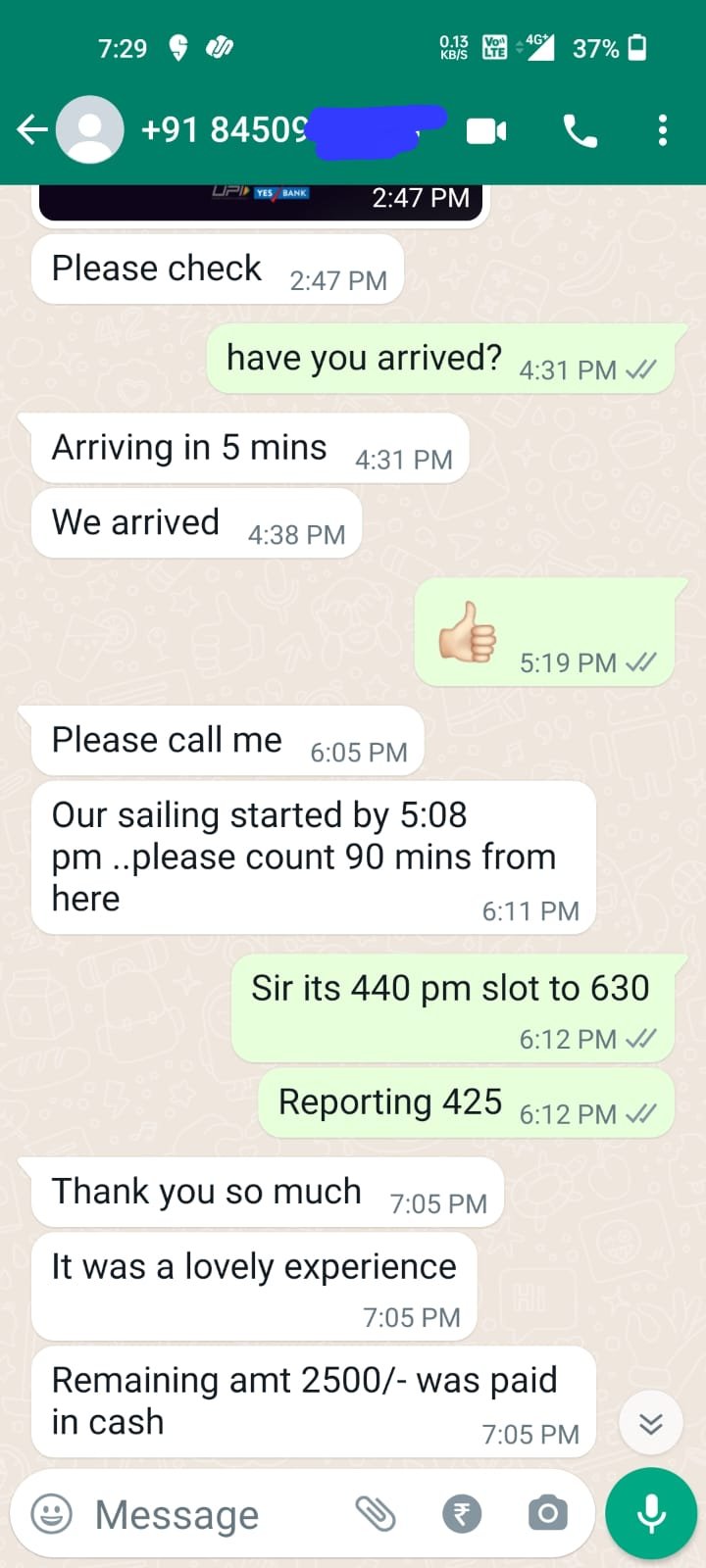
Task: Attach a file with the paperclip
Action: point(376,1514)
